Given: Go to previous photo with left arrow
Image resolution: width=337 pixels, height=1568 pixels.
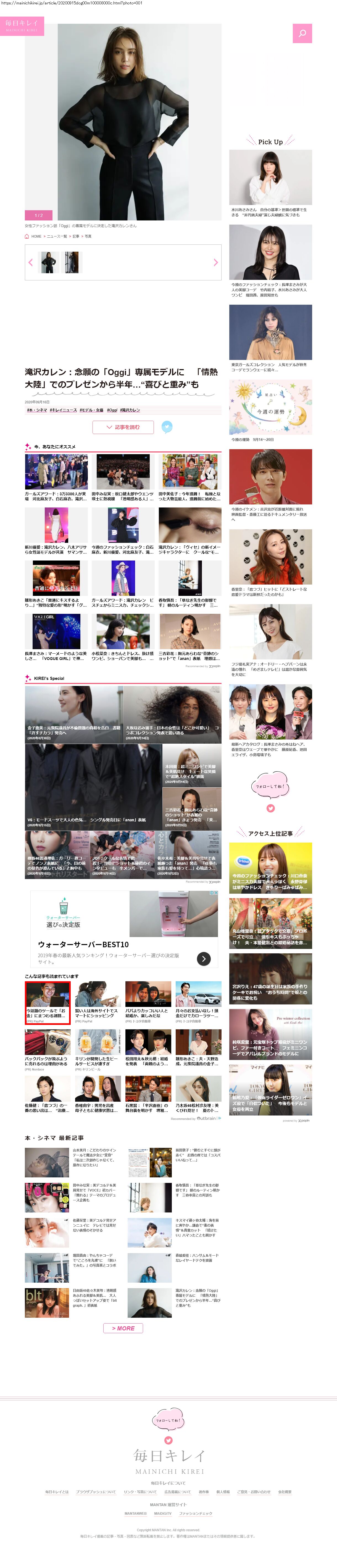Looking at the screenshot, I should (30, 262).
